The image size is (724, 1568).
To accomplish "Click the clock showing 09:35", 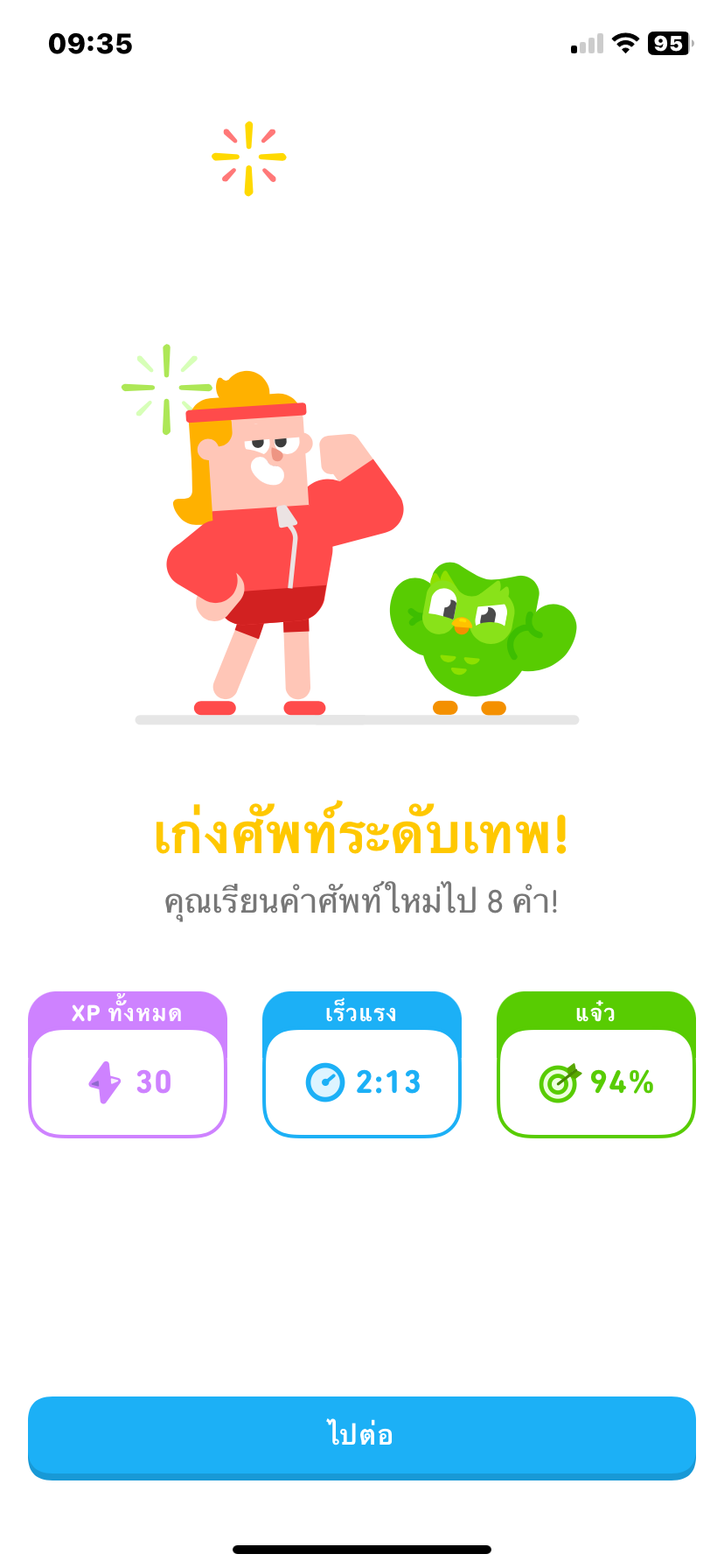I will tap(90, 43).
